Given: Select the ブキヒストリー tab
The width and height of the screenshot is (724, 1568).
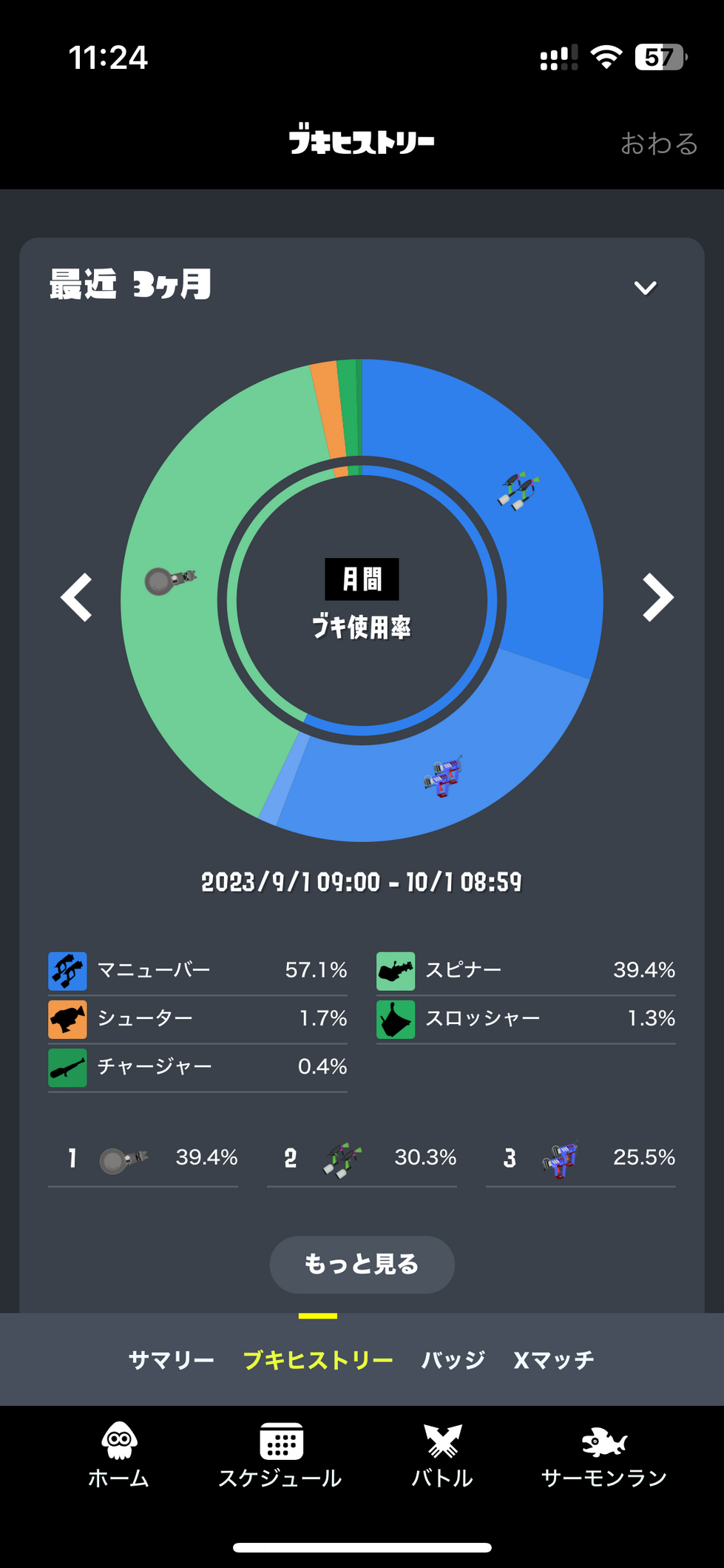Looking at the screenshot, I should click(x=318, y=1360).
